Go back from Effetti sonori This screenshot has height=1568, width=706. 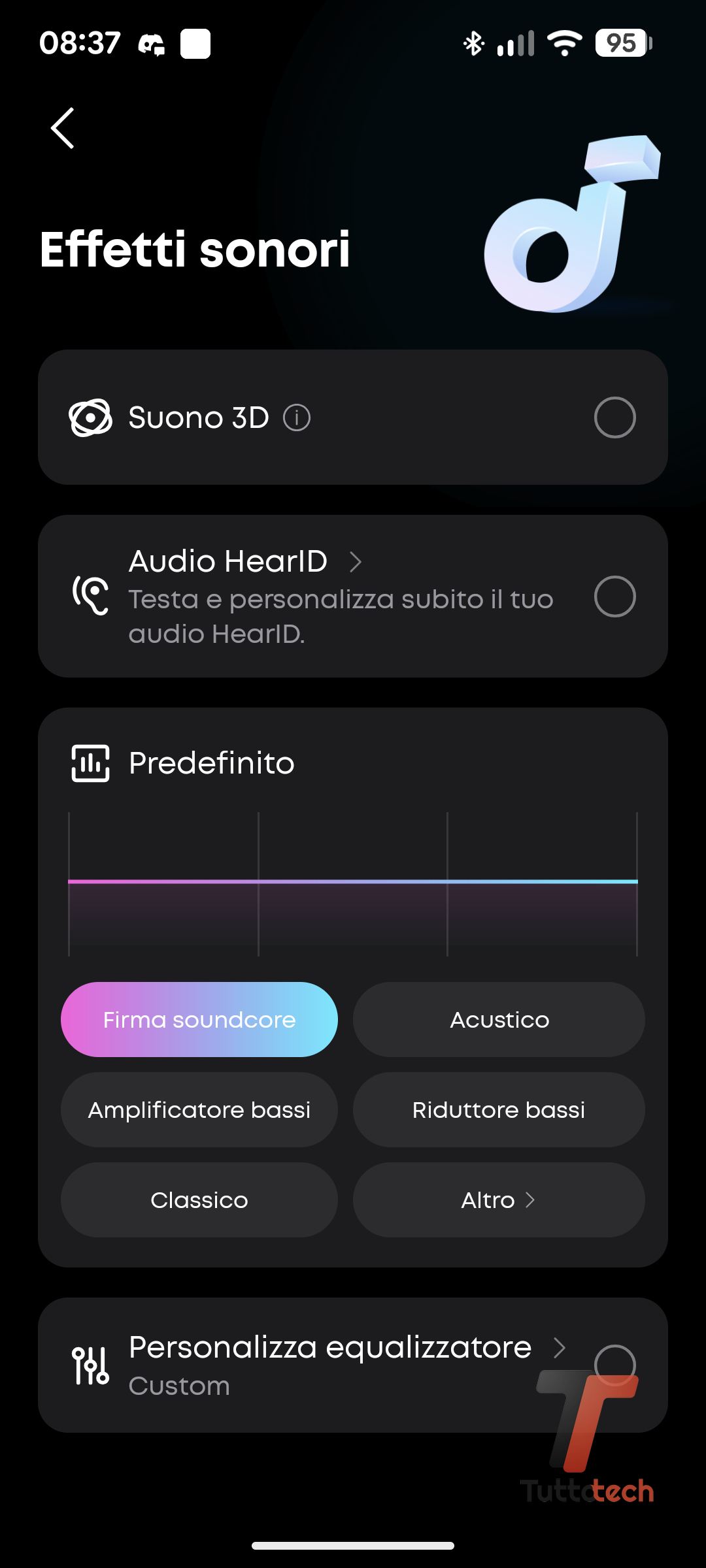63,128
